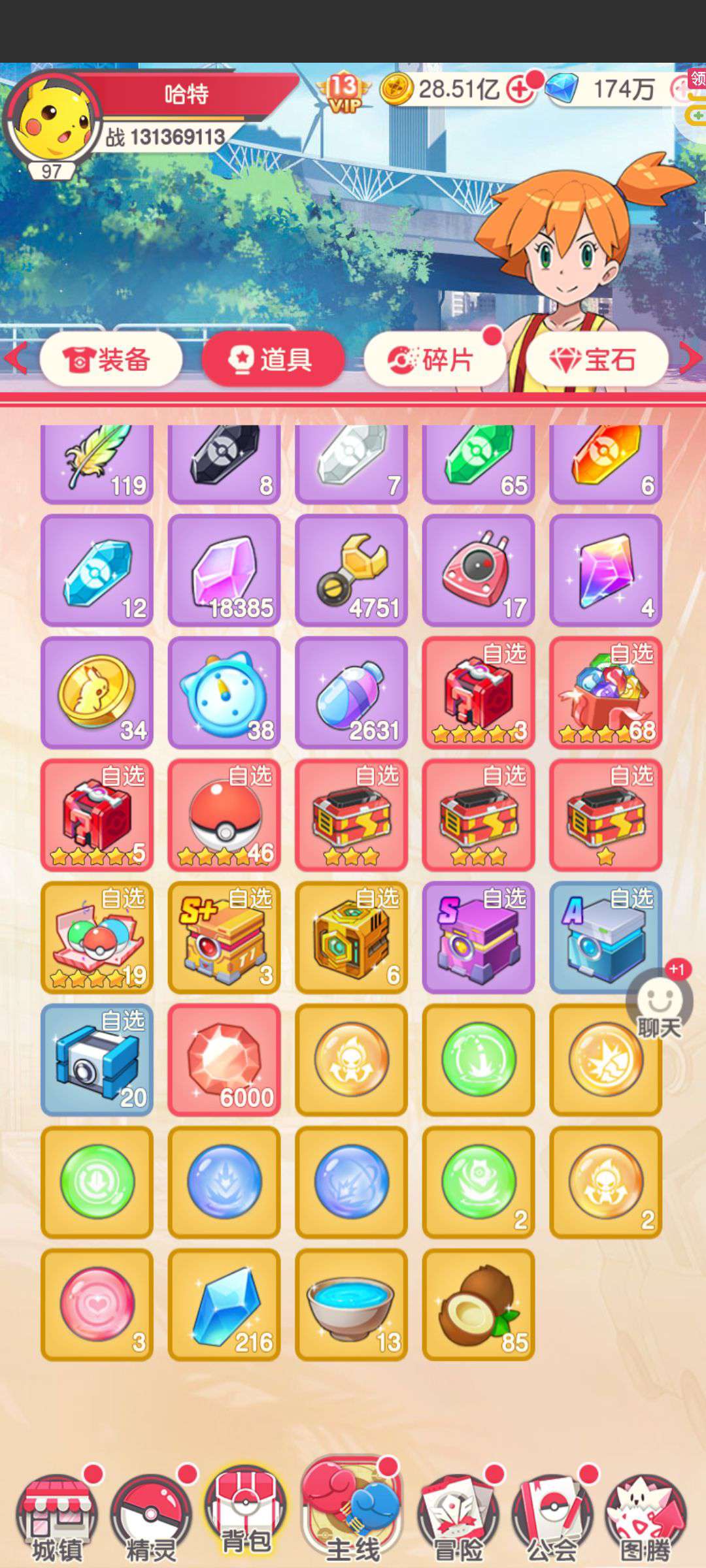Open 主线 main story in bottom navigation

(x=352, y=1509)
